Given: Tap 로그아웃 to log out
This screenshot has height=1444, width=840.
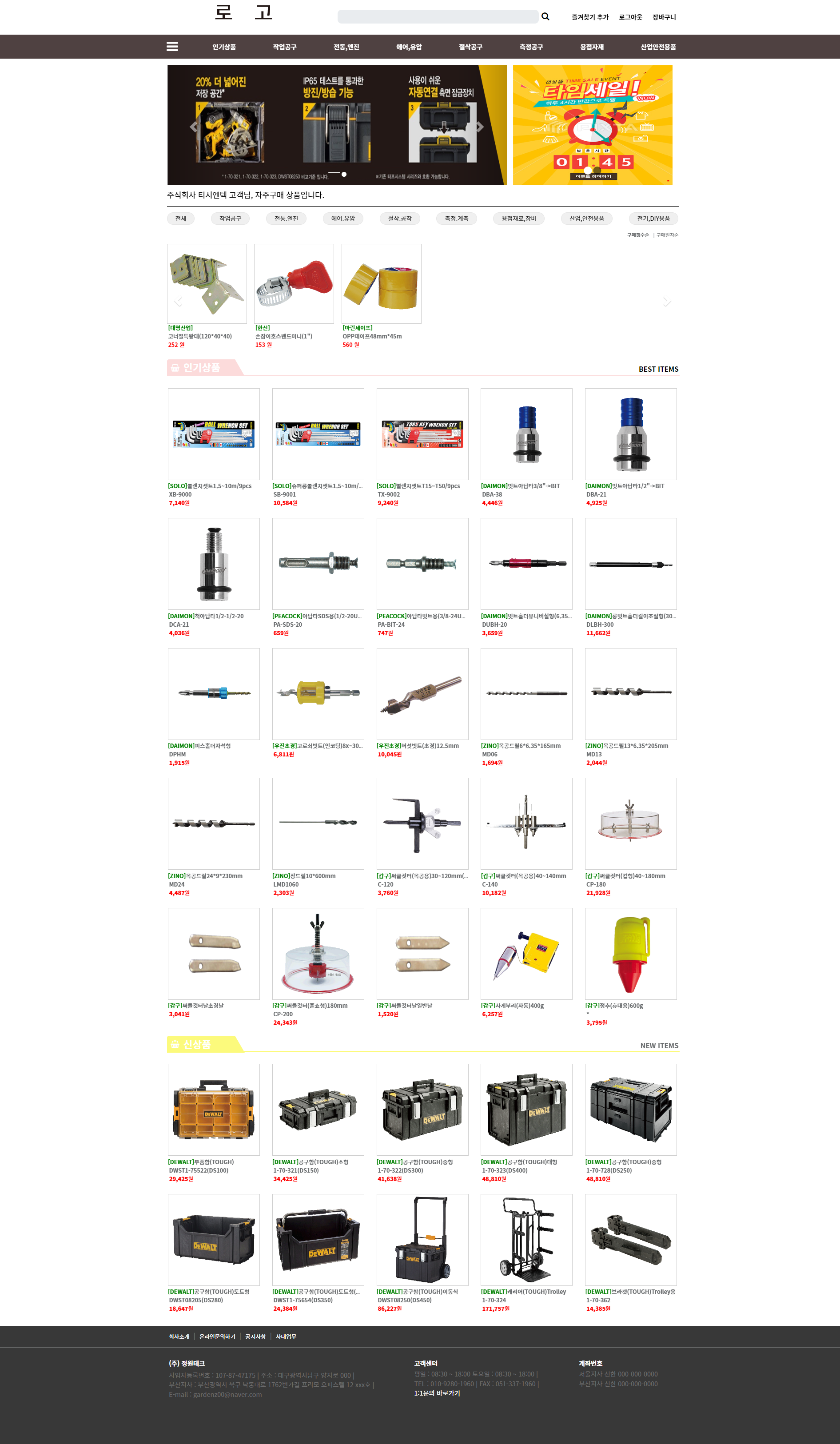Looking at the screenshot, I should coord(630,17).
